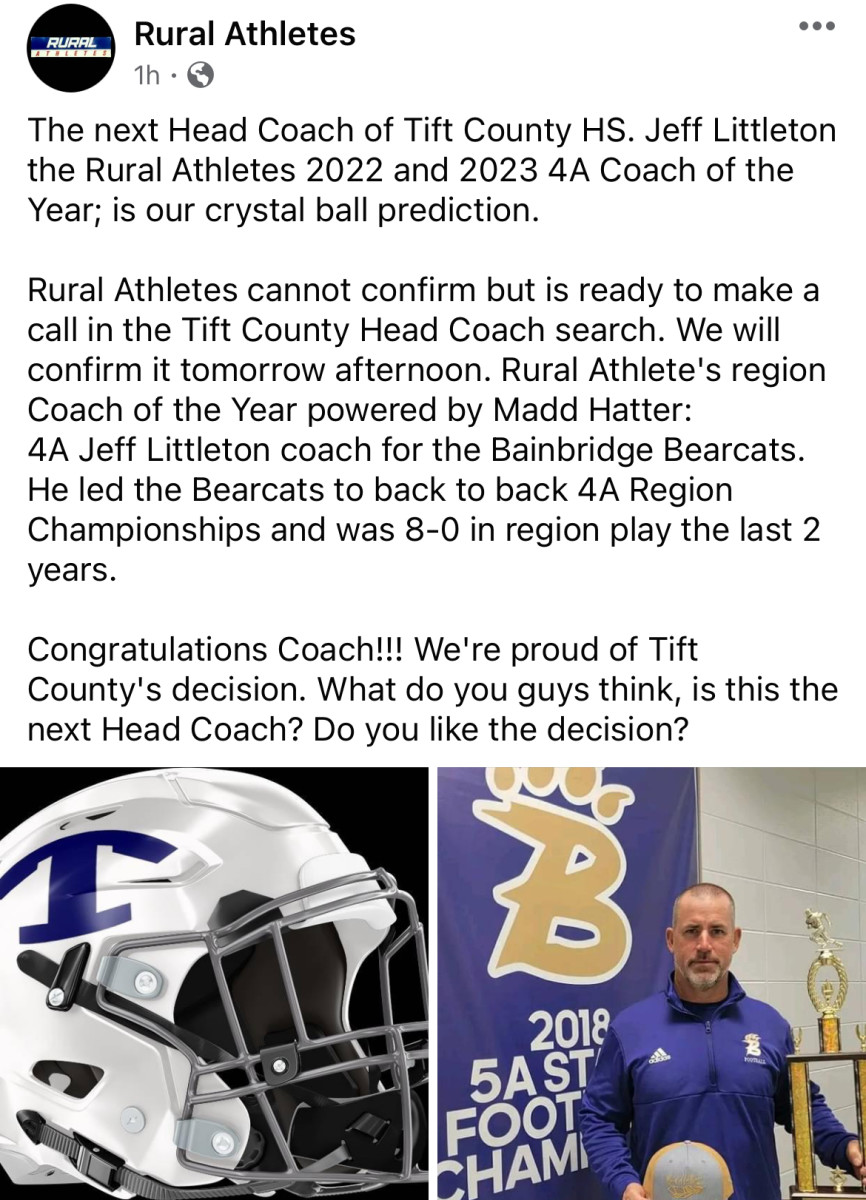The height and width of the screenshot is (1200, 866).
Task: Enlarge the white helmet image on the left
Action: pyautogui.click(x=215, y=980)
